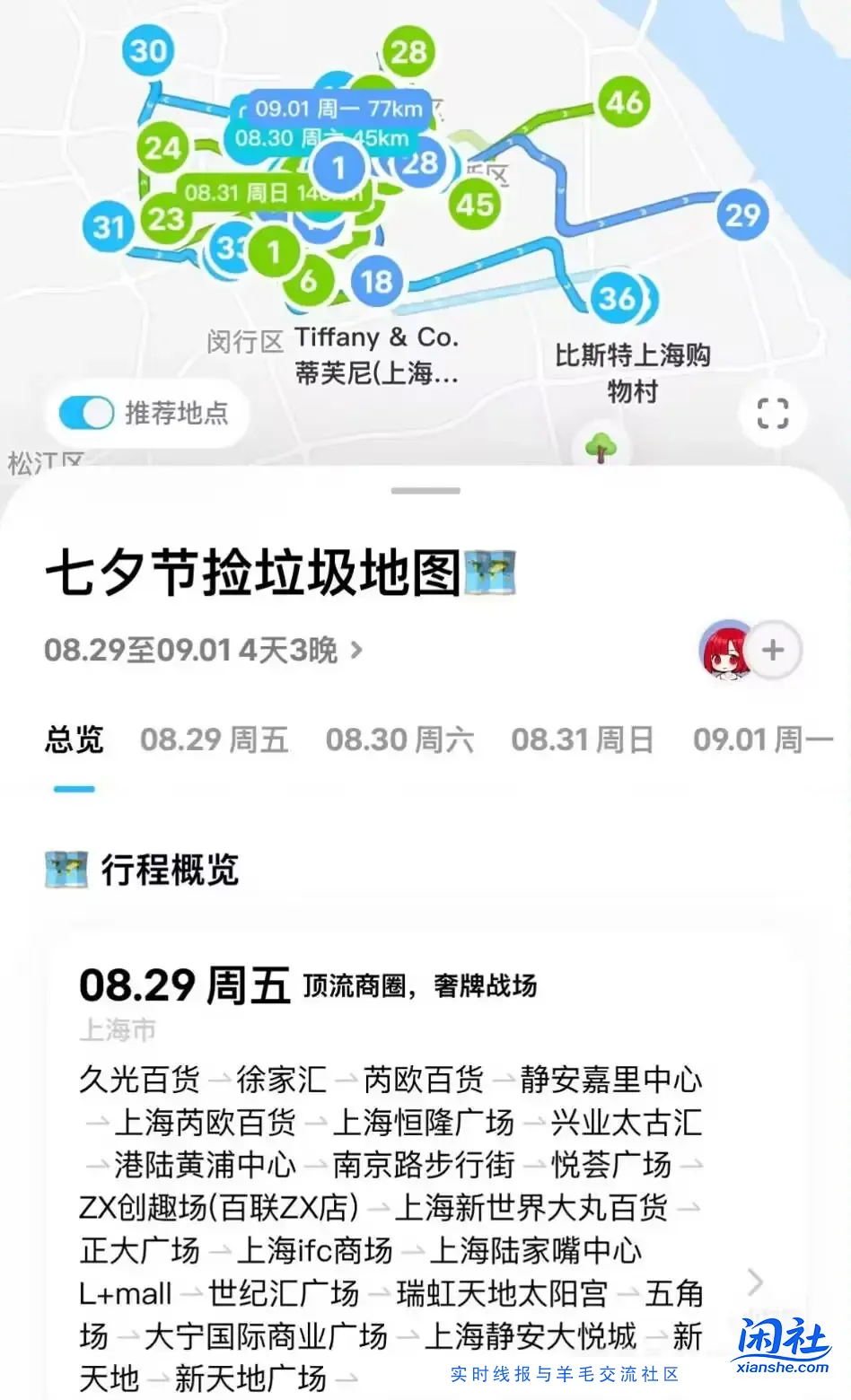Open map marker numbered 46

[x=626, y=101]
